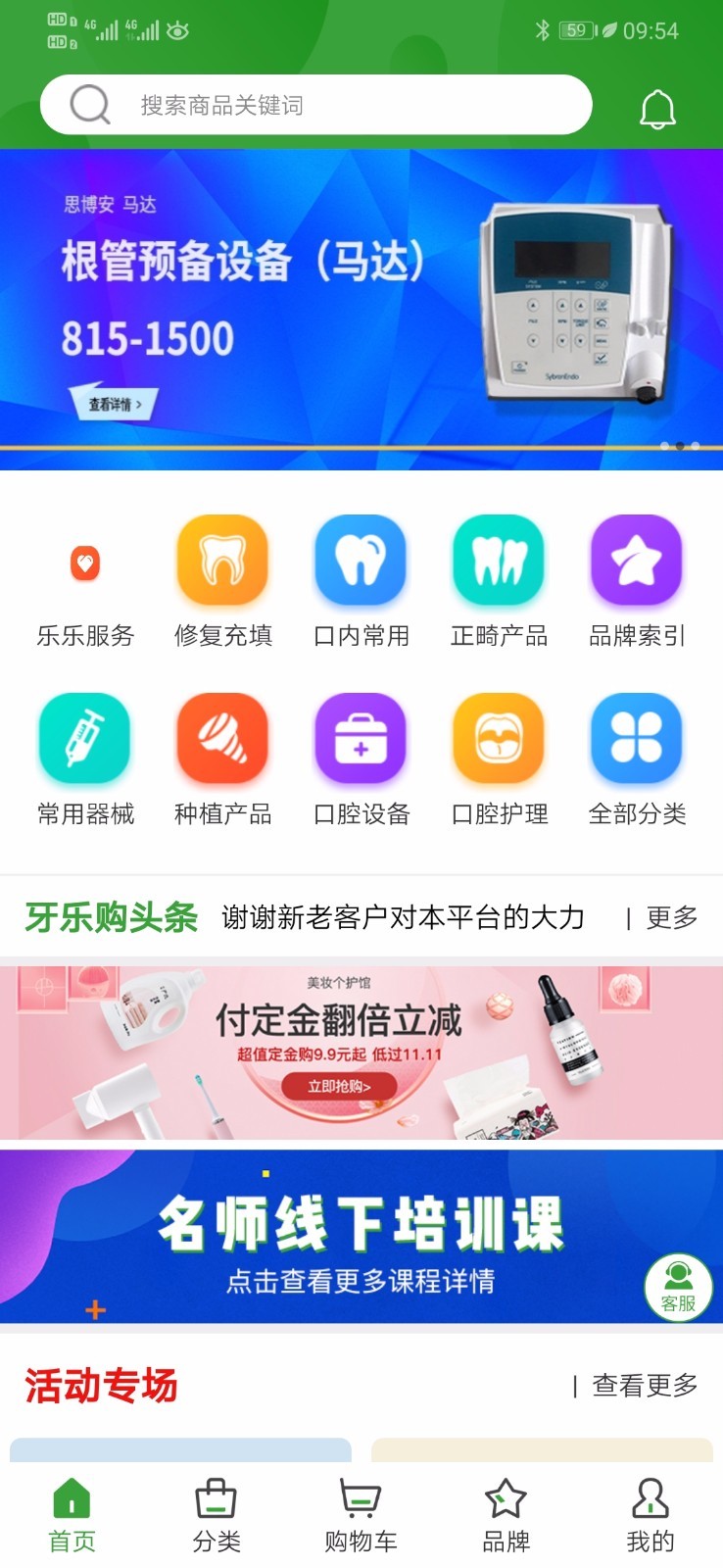The width and height of the screenshot is (723, 1568).
Task: Open the 修复充填 category icon
Action: [x=222, y=561]
